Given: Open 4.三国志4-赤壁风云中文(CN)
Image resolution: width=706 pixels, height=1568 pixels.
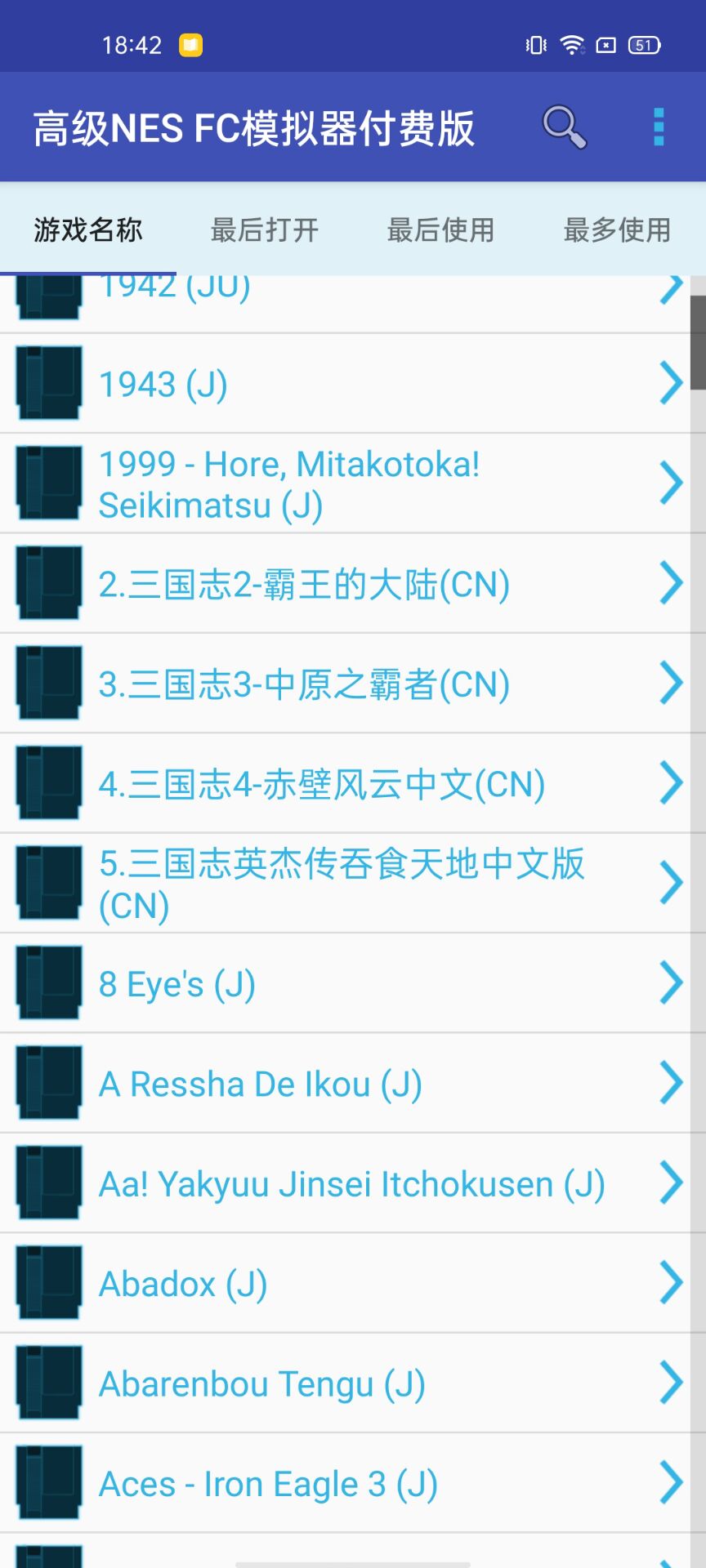Looking at the screenshot, I should pos(346,784).
